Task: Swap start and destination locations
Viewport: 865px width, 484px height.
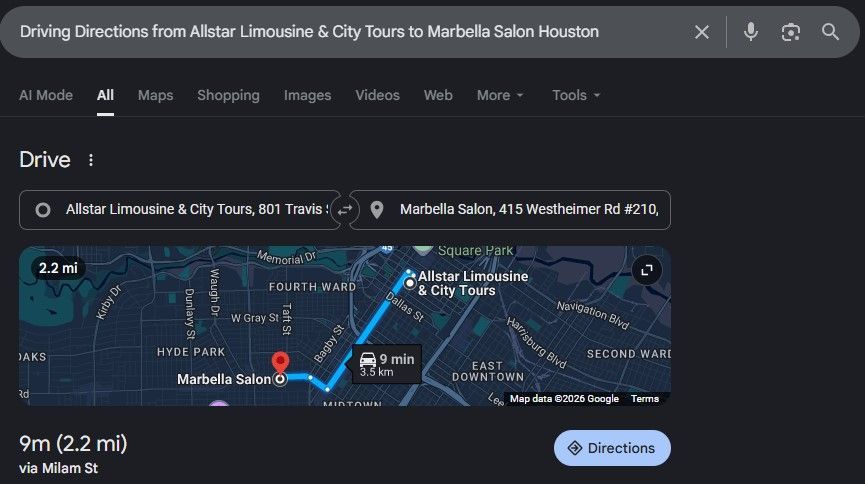Action: coord(345,210)
